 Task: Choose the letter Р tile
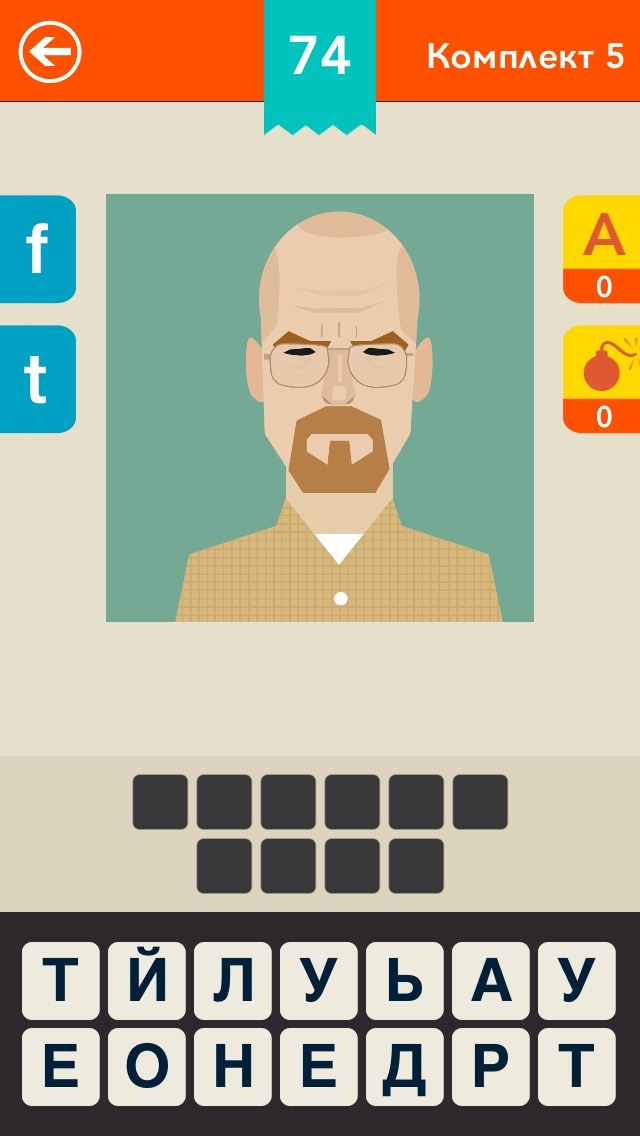pos(491,1066)
